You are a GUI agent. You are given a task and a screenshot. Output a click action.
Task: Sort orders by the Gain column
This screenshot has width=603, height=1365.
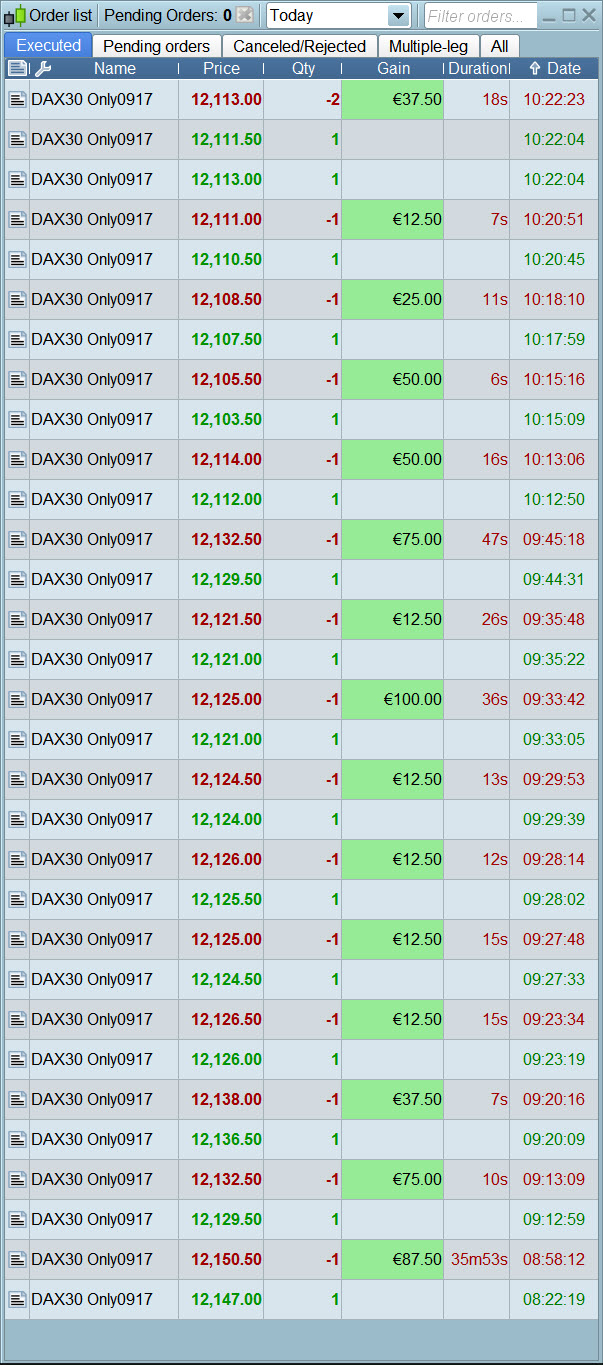tap(393, 68)
